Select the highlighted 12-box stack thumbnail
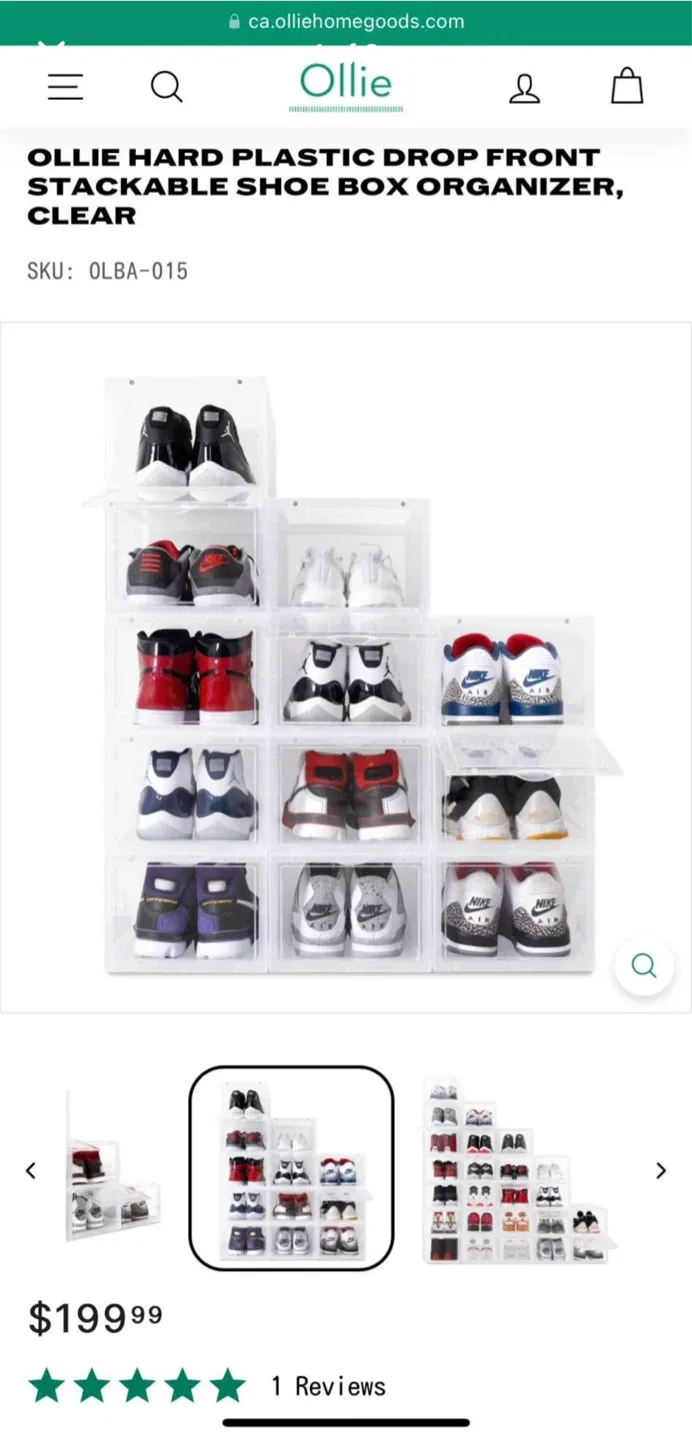Viewport: 692px width, 1440px height. click(291, 1168)
